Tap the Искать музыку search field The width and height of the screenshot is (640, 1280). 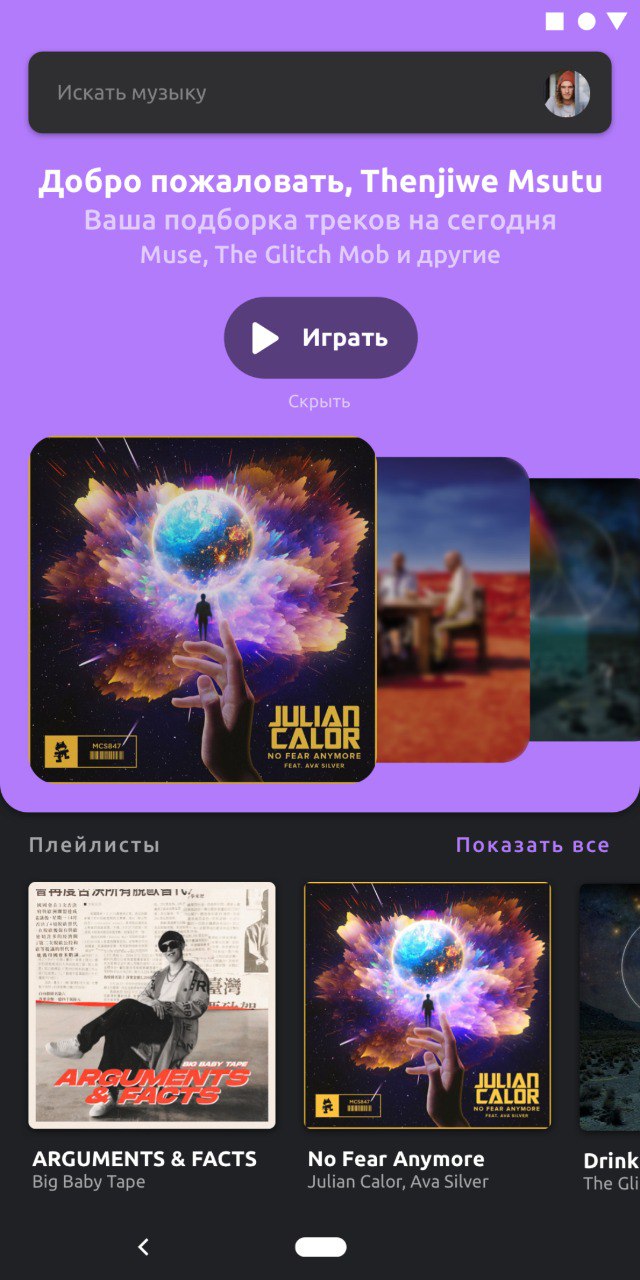pos(280,93)
